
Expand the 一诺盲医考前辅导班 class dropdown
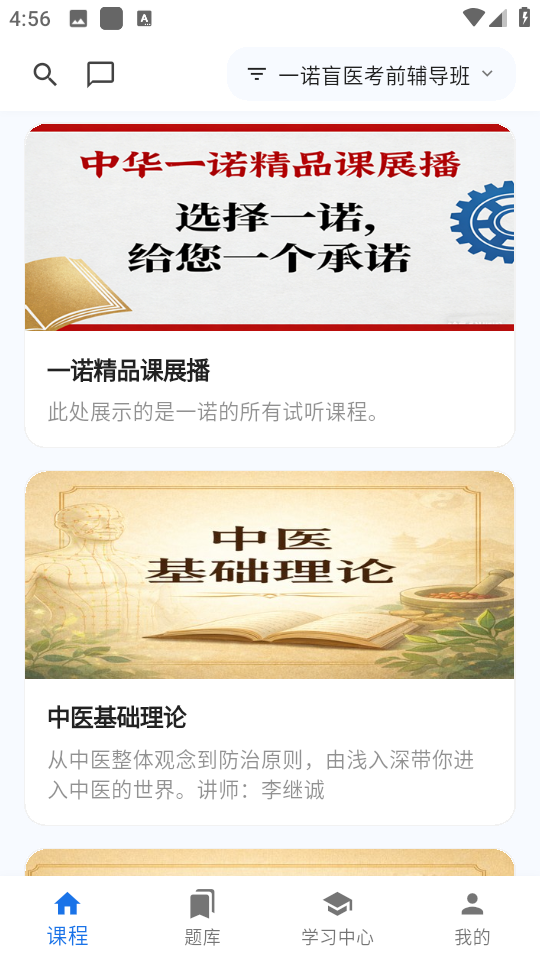click(371, 75)
